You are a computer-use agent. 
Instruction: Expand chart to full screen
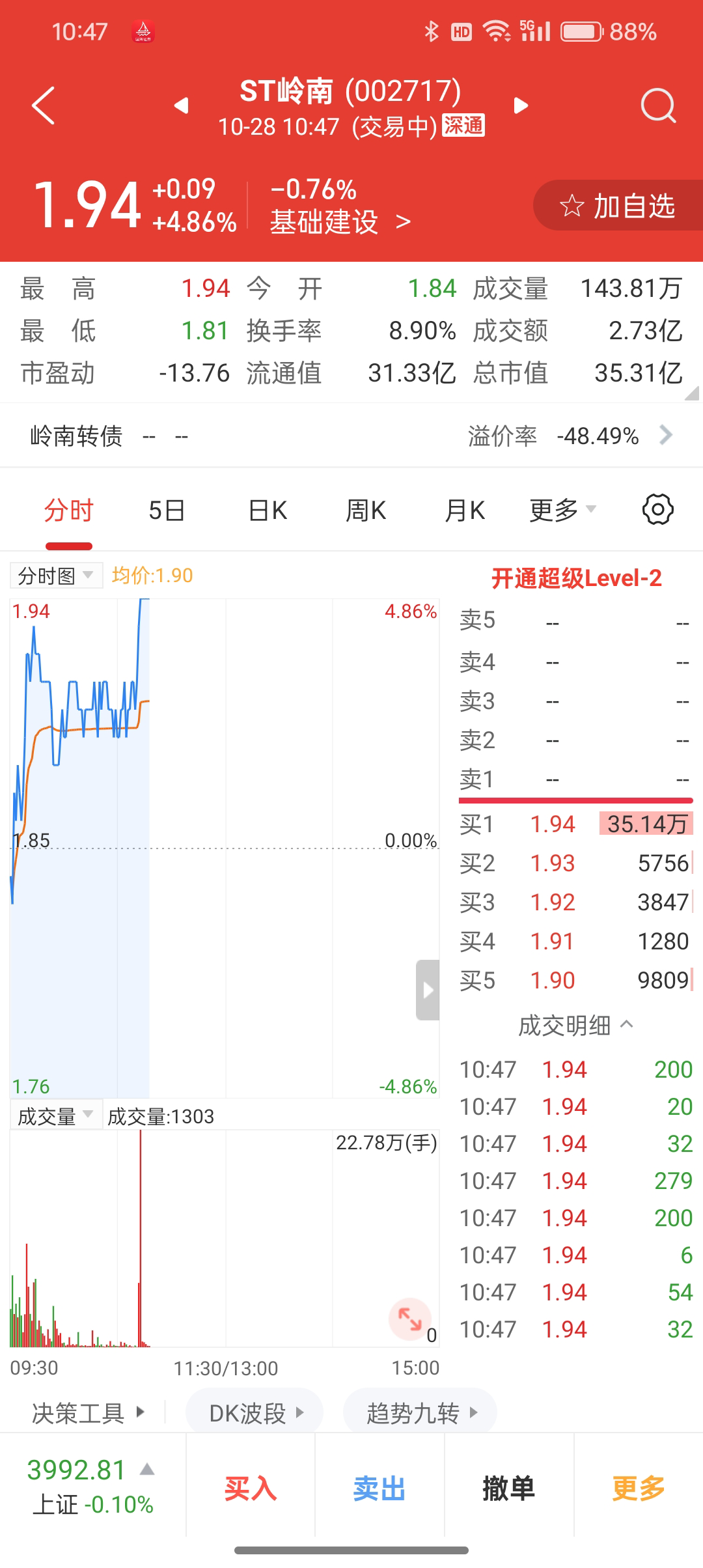click(x=409, y=1319)
